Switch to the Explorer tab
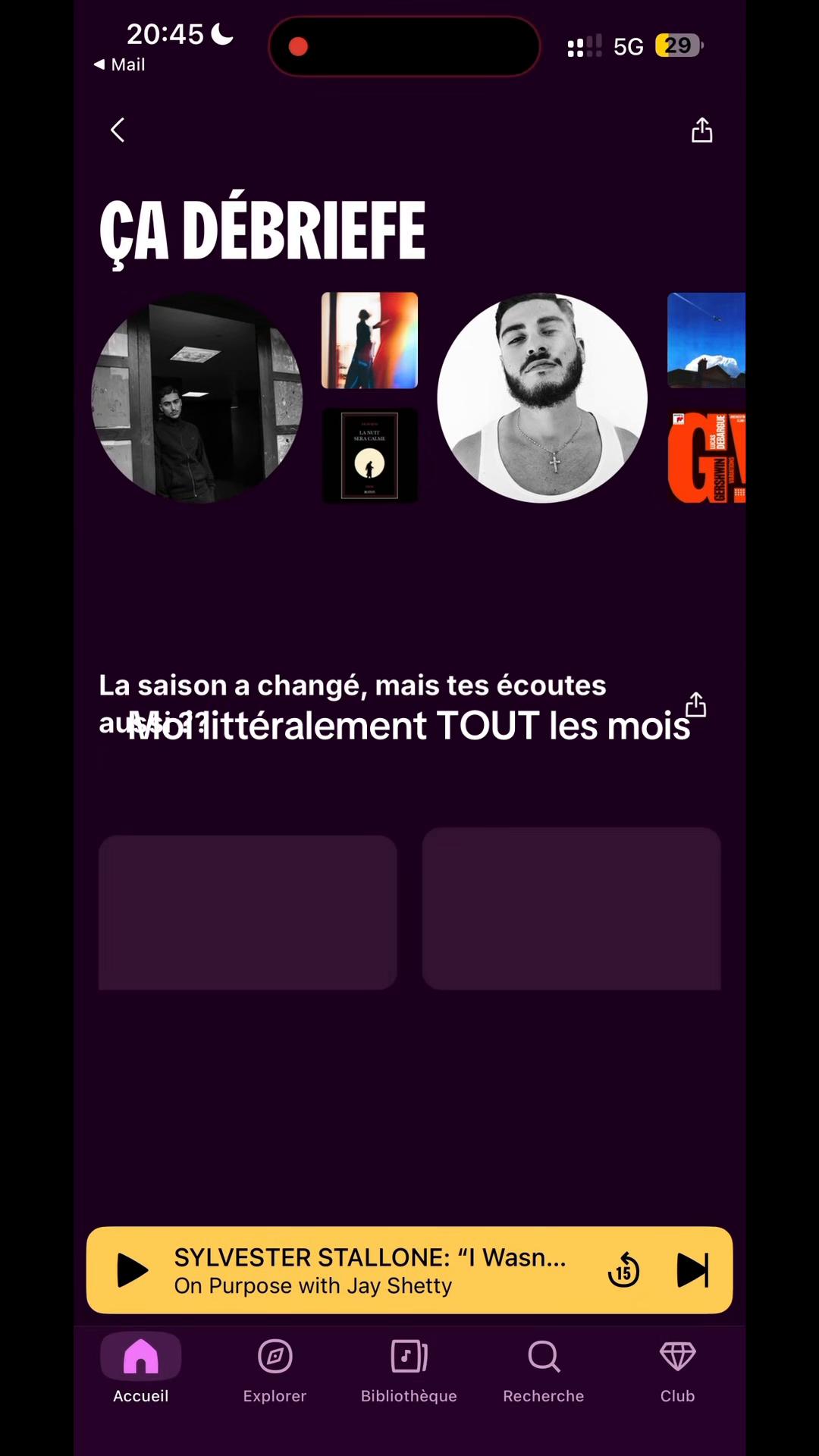Screen dimensions: 819x1456 click(275, 1370)
